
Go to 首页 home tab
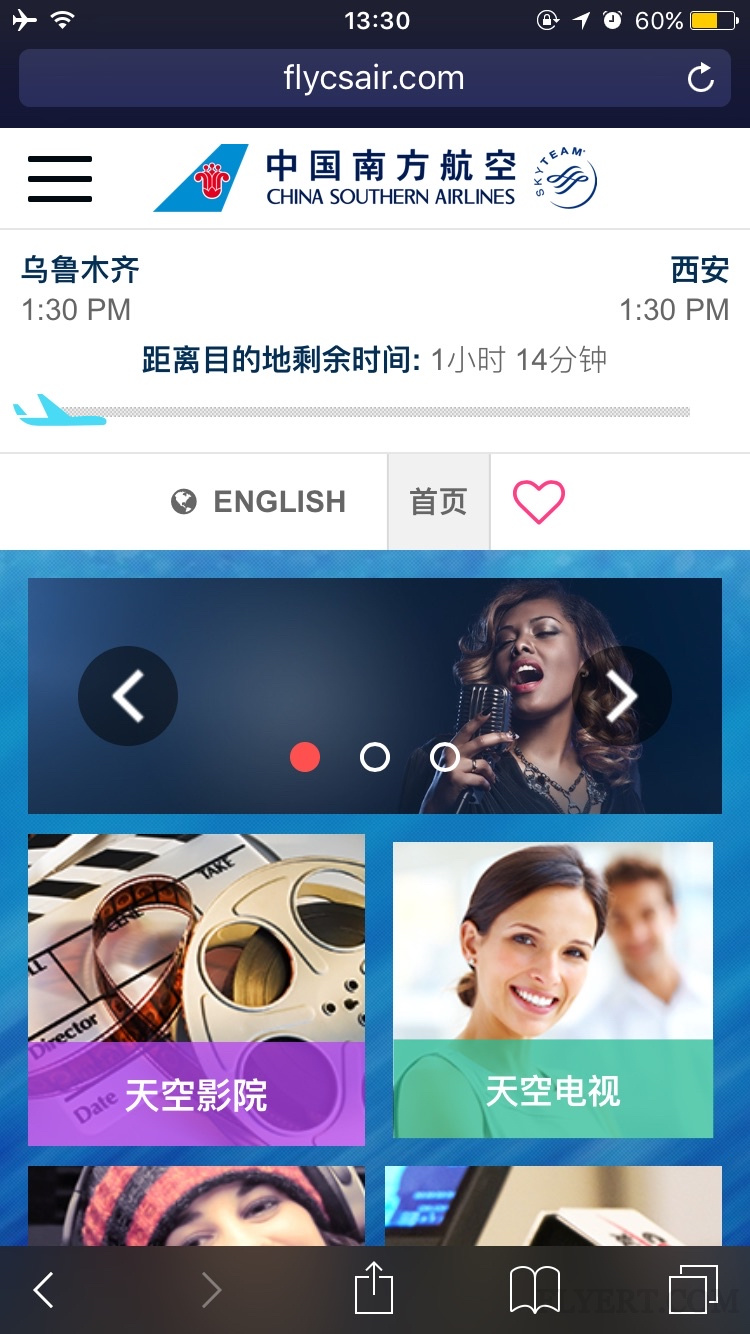click(438, 501)
